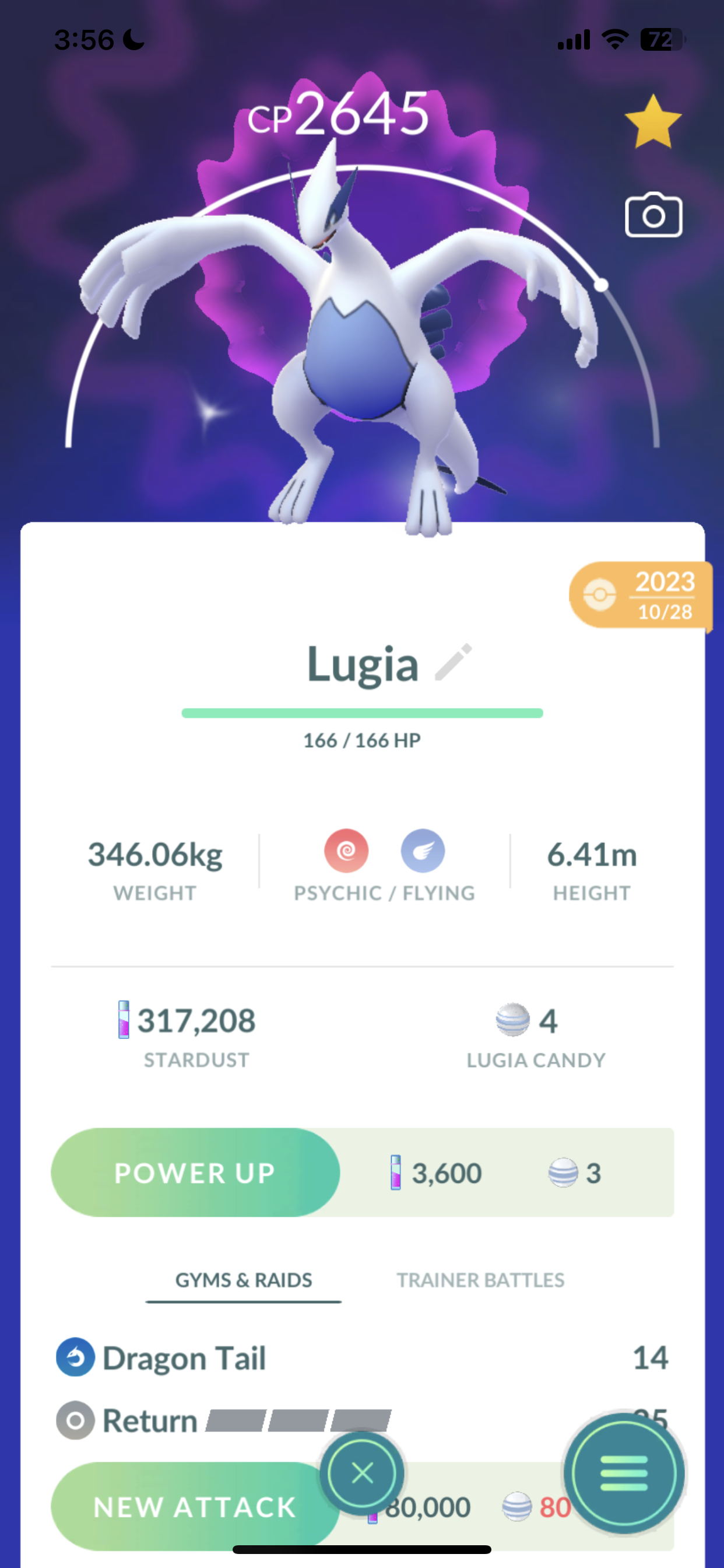Open the AR camera for Lugia
The height and width of the screenshot is (1568, 724).
click(x=653, y=215)
